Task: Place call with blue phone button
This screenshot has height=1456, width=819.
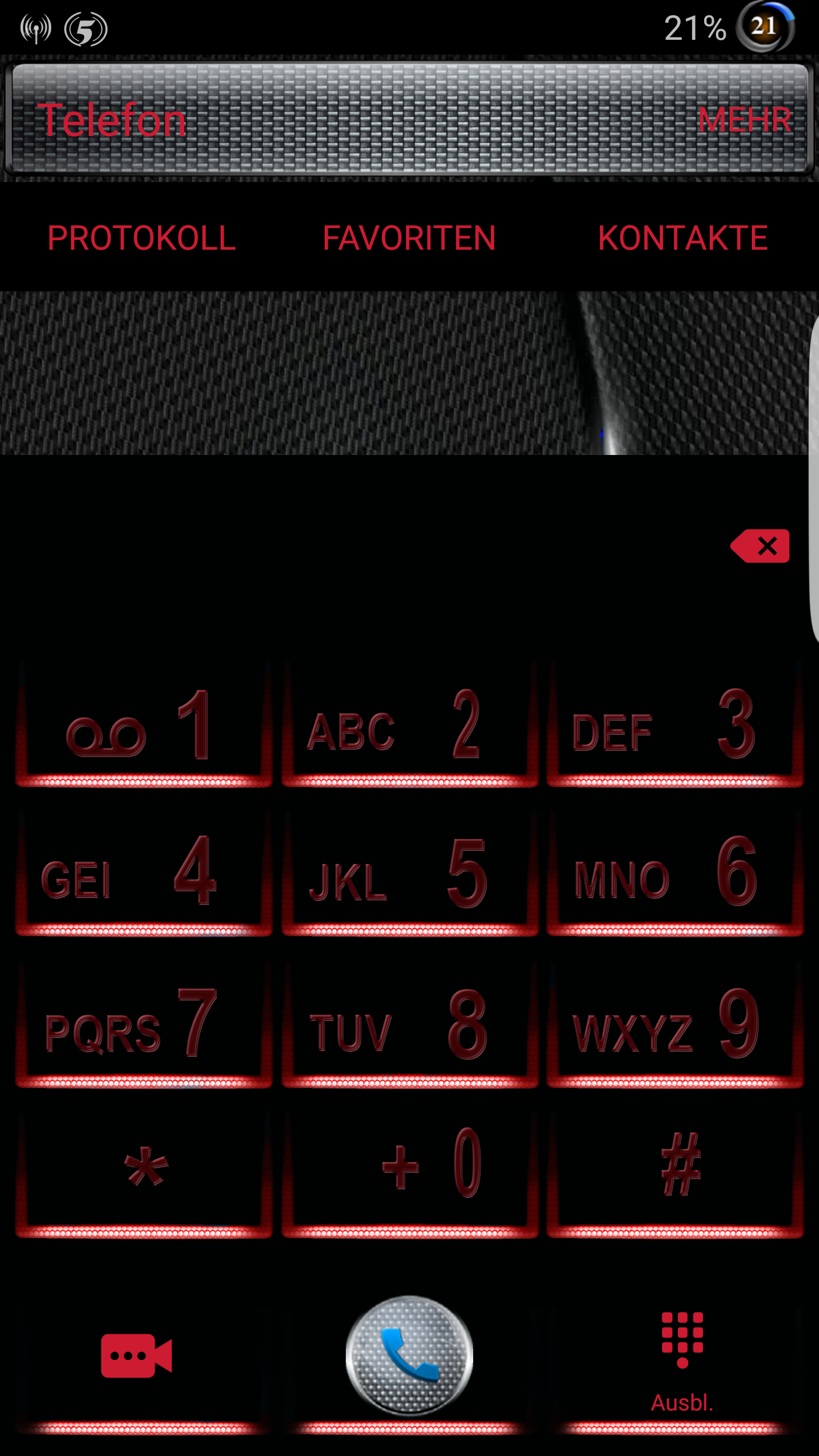Action: (409, 1356)
